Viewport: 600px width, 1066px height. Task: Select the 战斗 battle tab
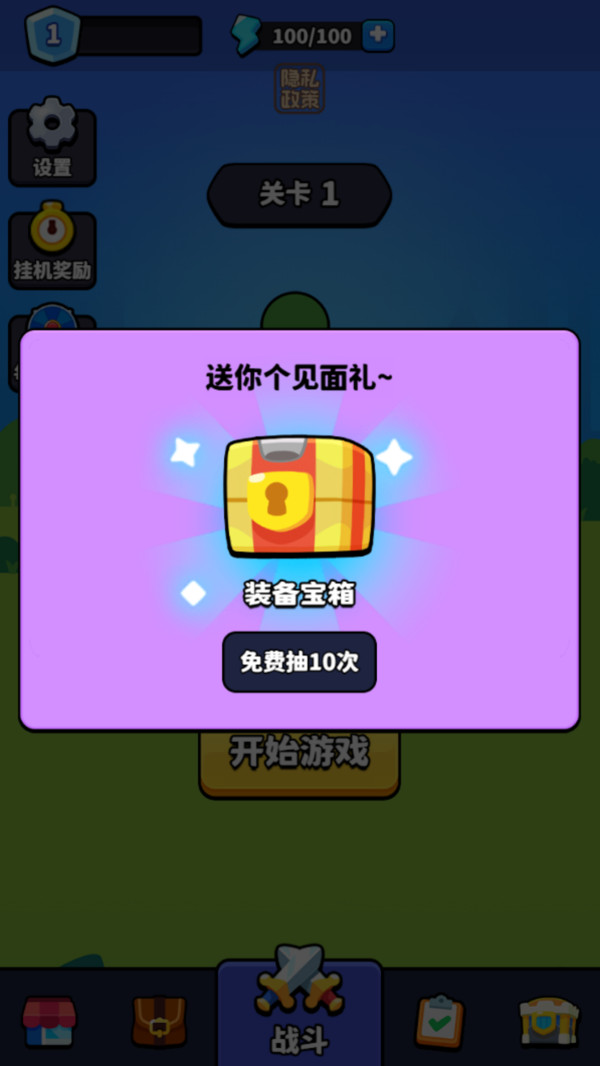point(299,1012)
